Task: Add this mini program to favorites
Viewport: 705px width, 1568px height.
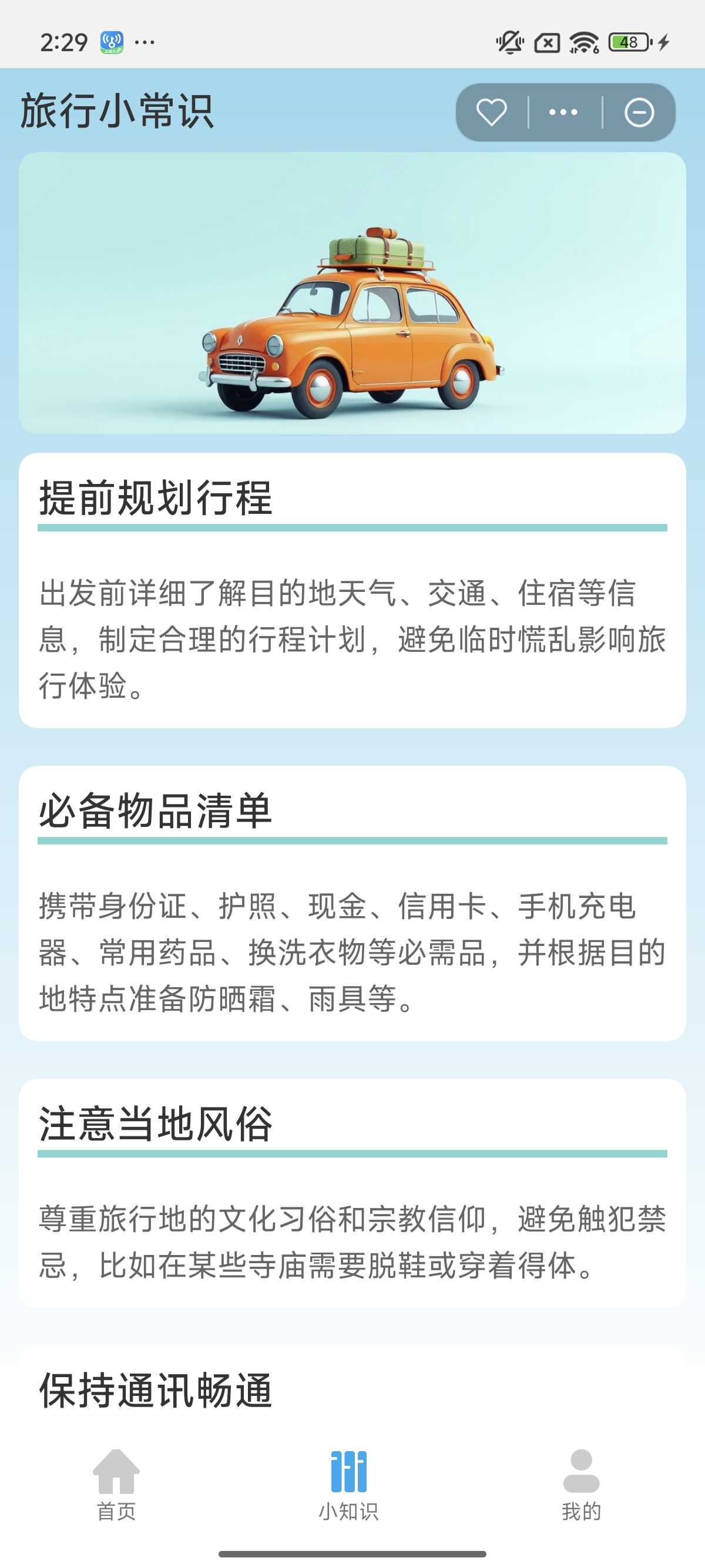Action: (491, 113)
